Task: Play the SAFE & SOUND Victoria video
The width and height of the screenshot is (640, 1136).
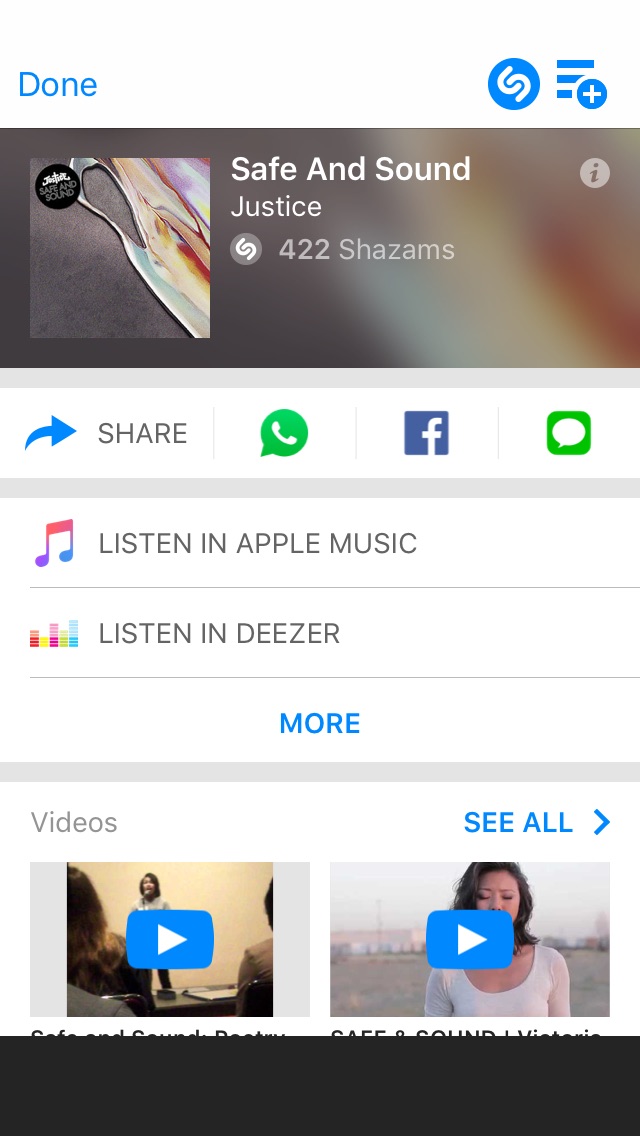Action: pyautogui.click(x=470, y=939)
